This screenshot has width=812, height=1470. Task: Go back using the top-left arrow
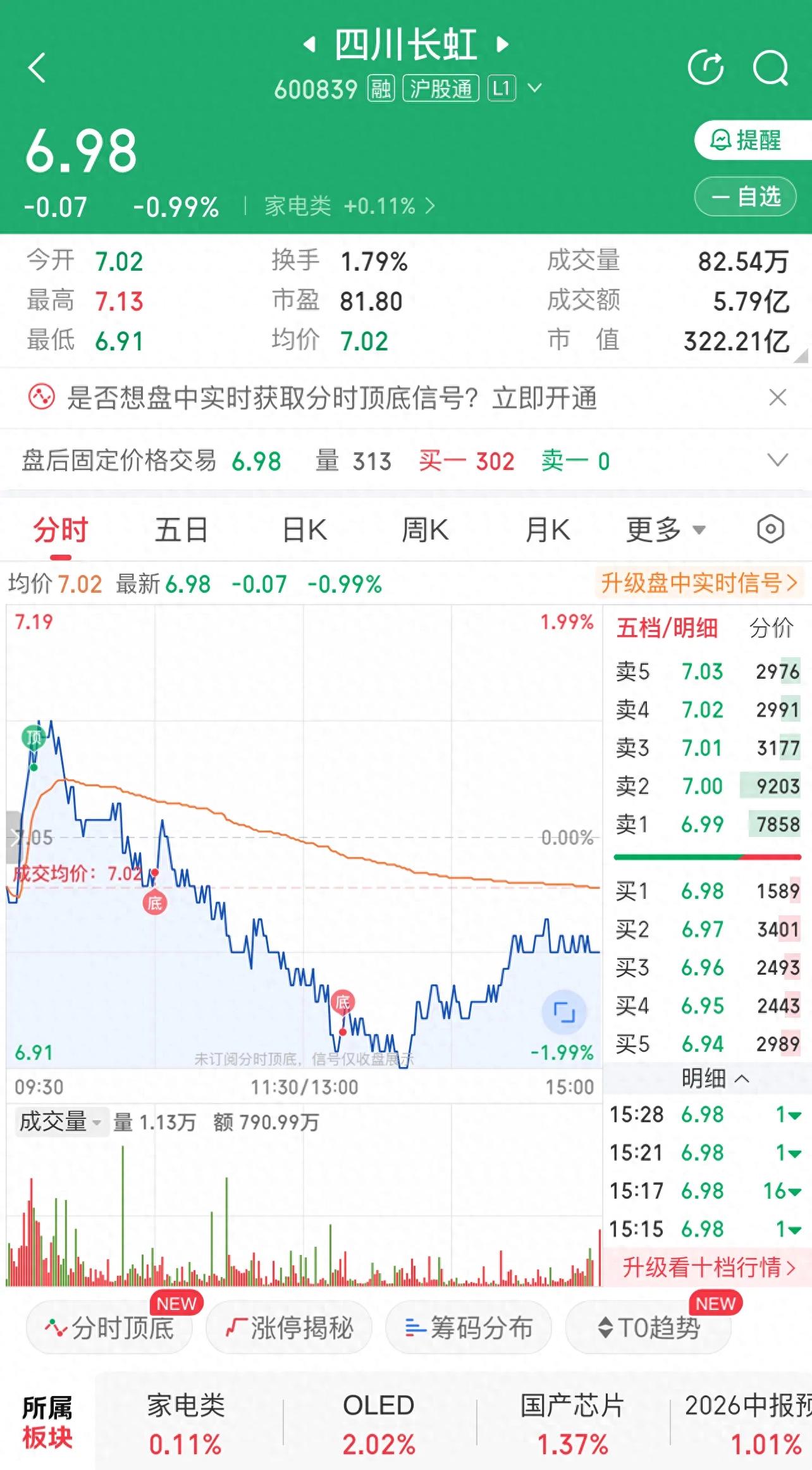pos(37,68)
